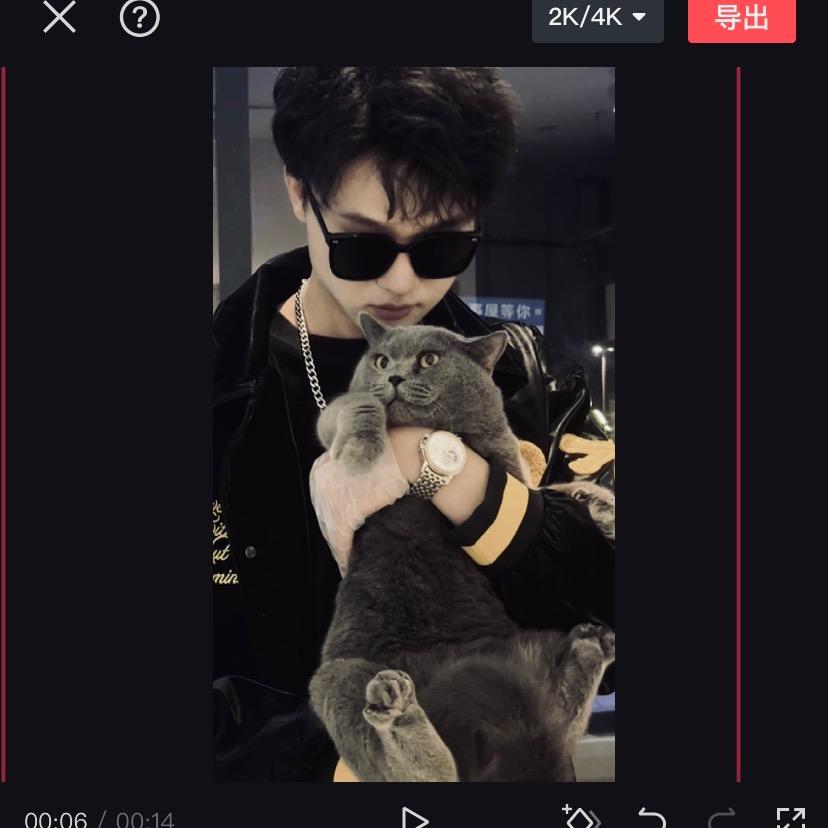Screen dimensions: 828x828
Task: Add a keyframe with diamond icon
Action: 580,817
